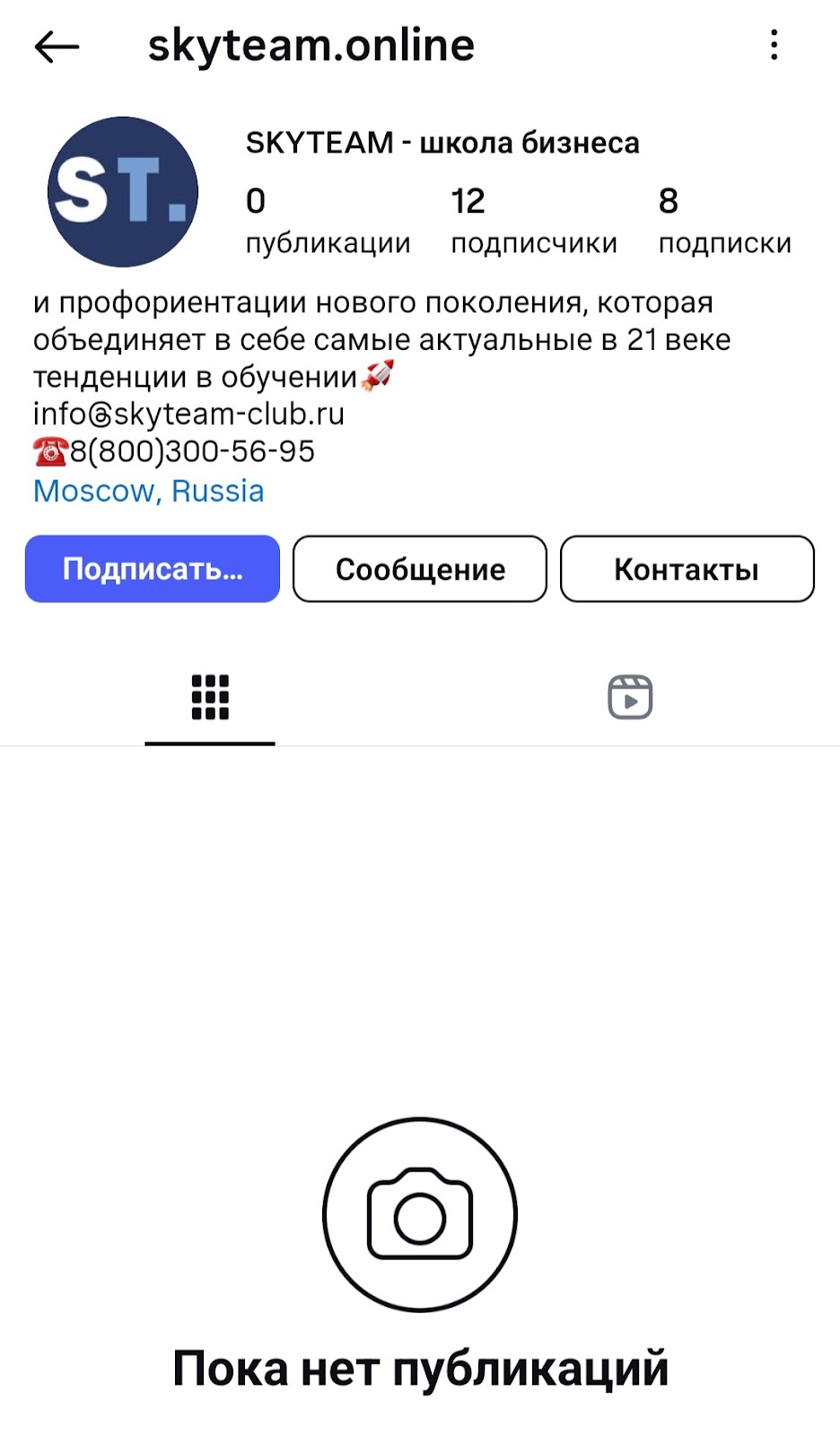Switch to the Reels tab

pos(630,697)
